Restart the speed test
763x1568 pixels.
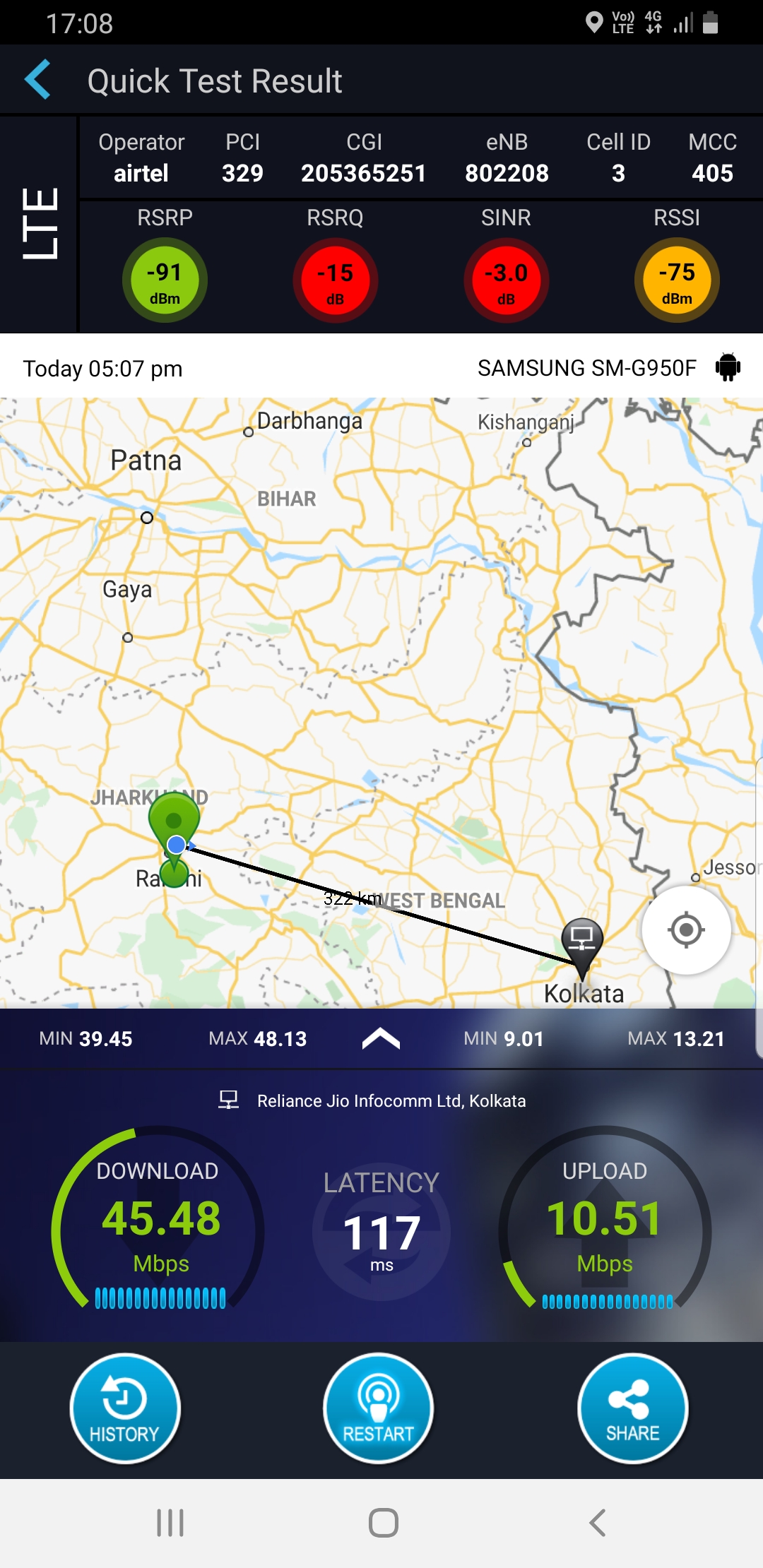[379, 1408]
